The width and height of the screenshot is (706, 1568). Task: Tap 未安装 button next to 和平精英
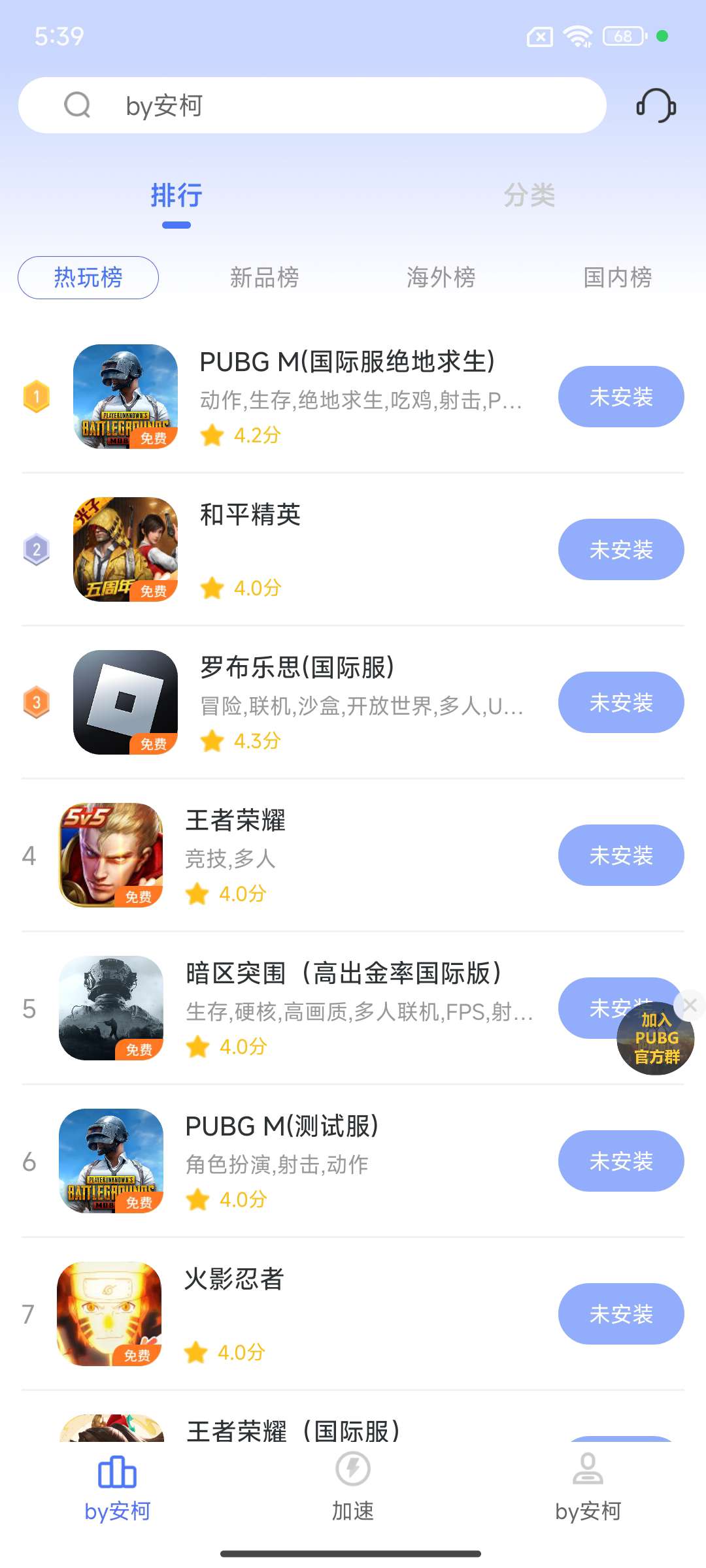click(620, 549)
